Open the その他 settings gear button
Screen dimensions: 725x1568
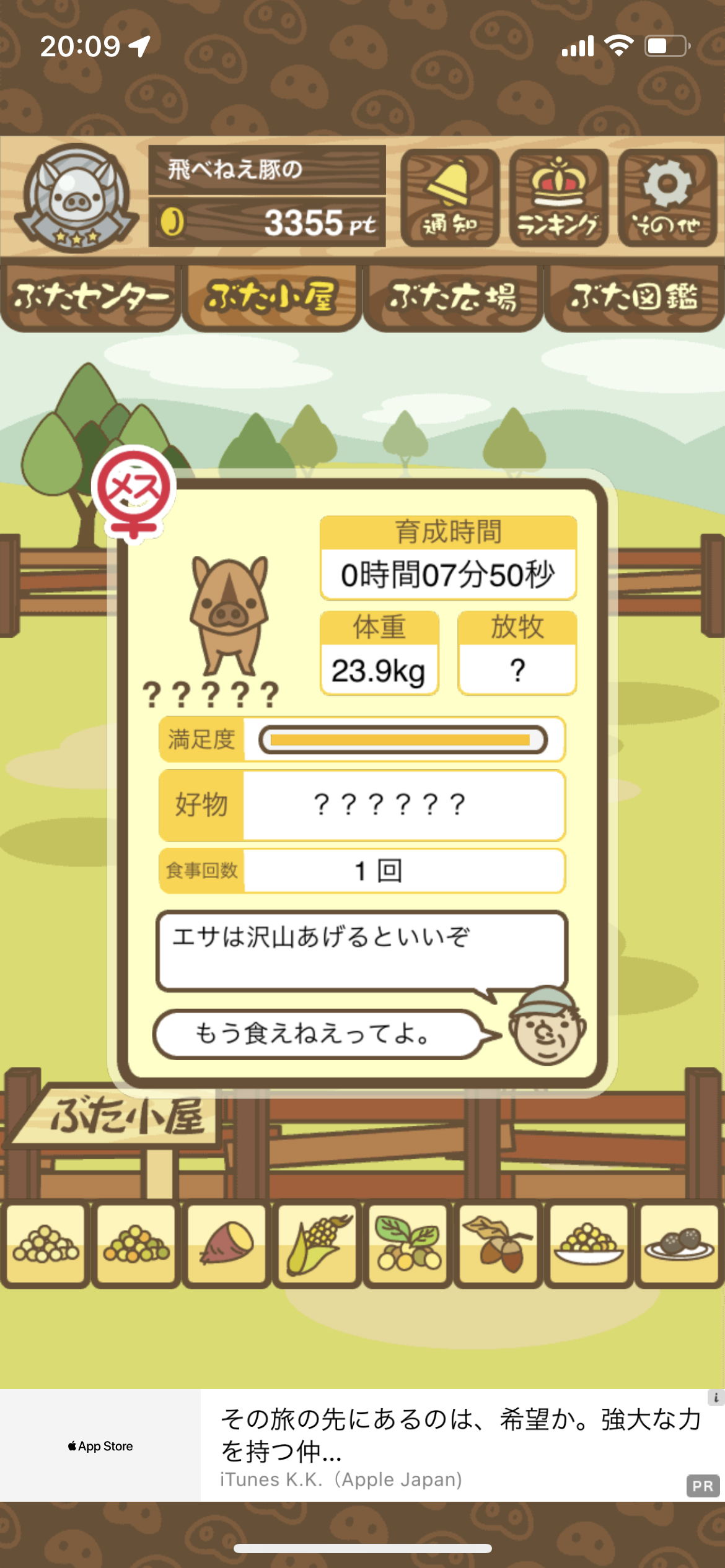667,198
